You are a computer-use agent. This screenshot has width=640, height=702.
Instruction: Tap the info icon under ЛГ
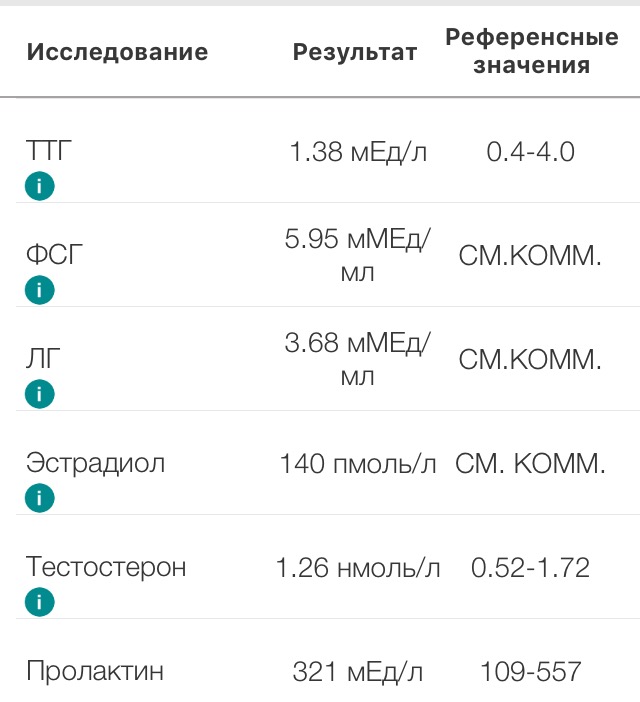coord(39,394)
